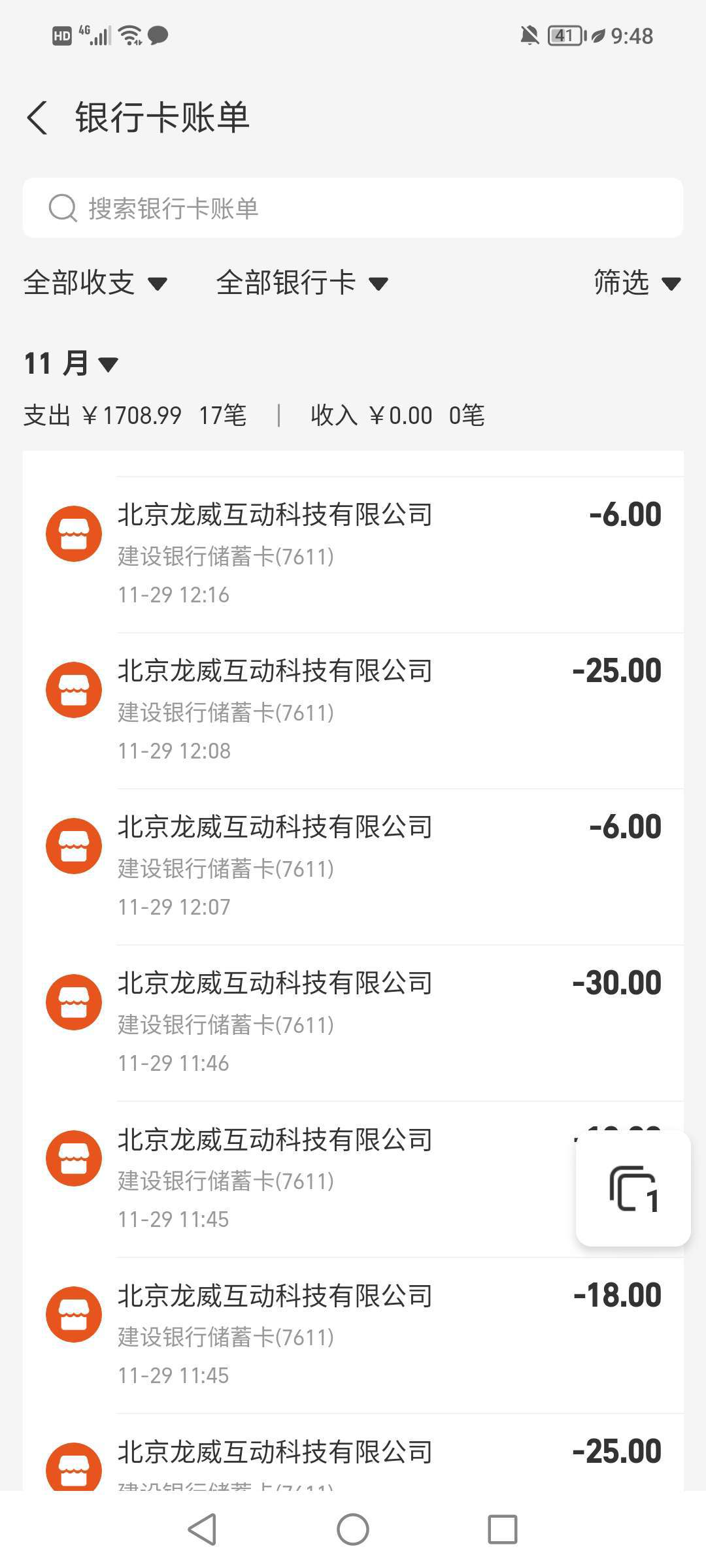Expand the 全部银行卡 dropdown
Screen dimensions: 706x1568
pyautogui.click(x=302, y=283)
